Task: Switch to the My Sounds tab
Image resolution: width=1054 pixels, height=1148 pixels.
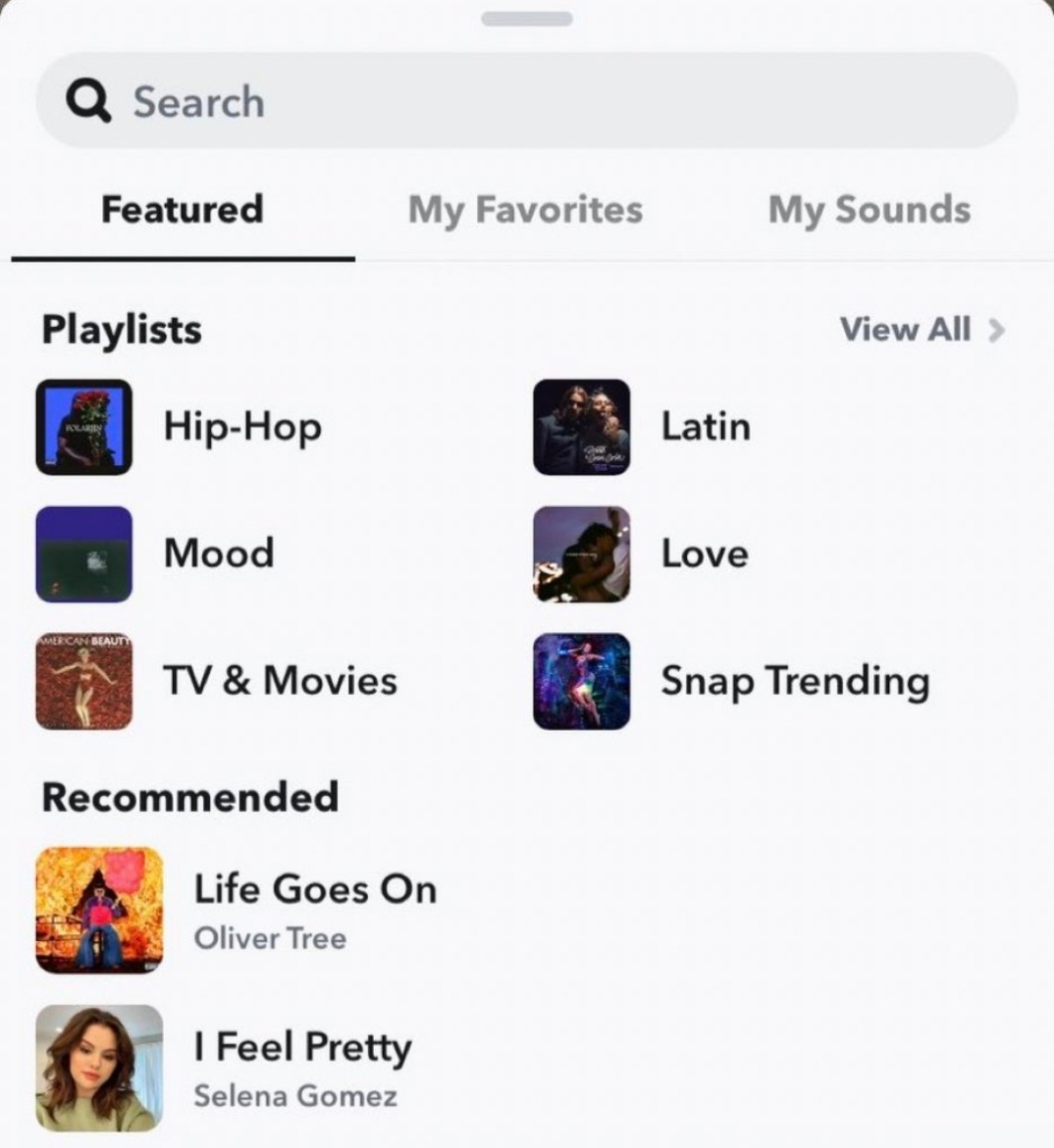Action: pyautogui.click(x=869, y=210)
